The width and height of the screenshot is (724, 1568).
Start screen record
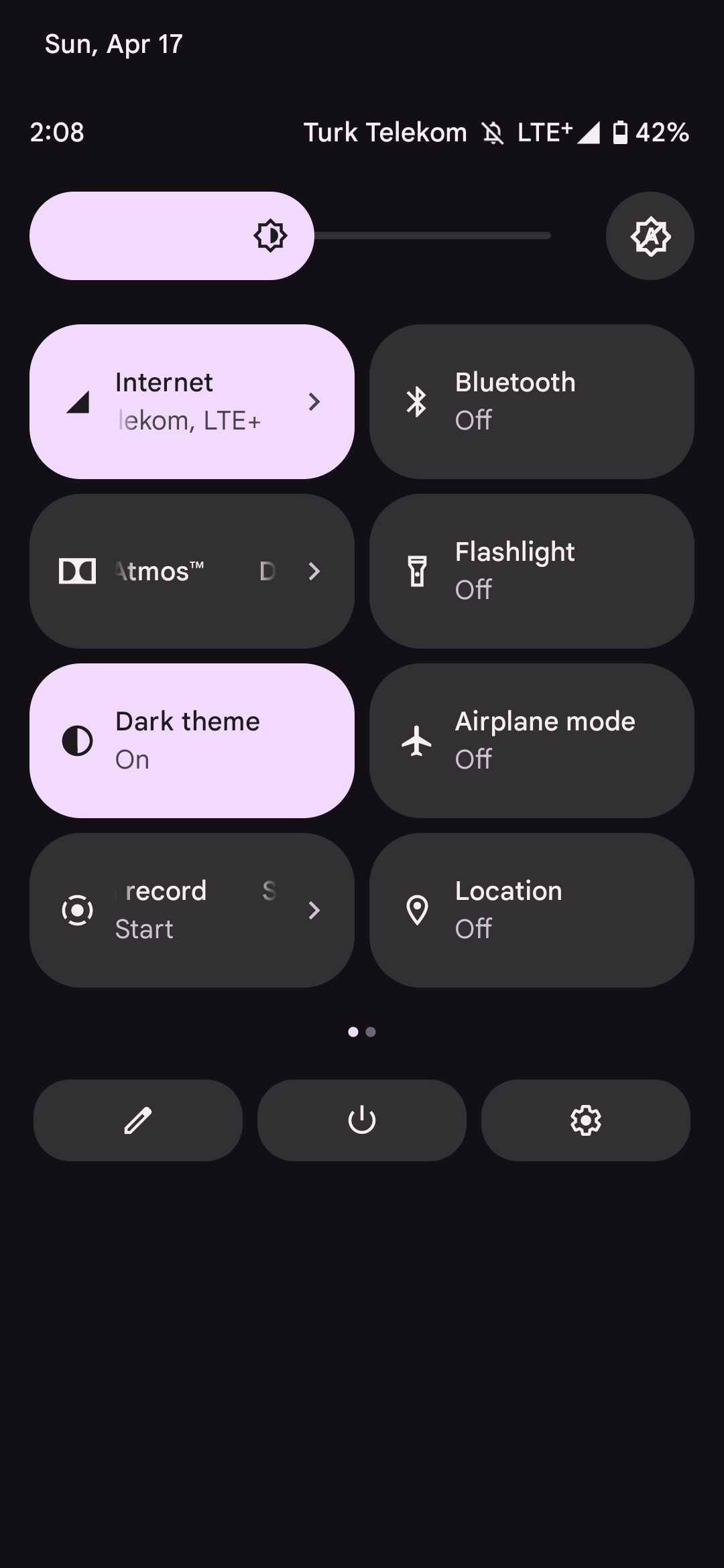point(192,910)
